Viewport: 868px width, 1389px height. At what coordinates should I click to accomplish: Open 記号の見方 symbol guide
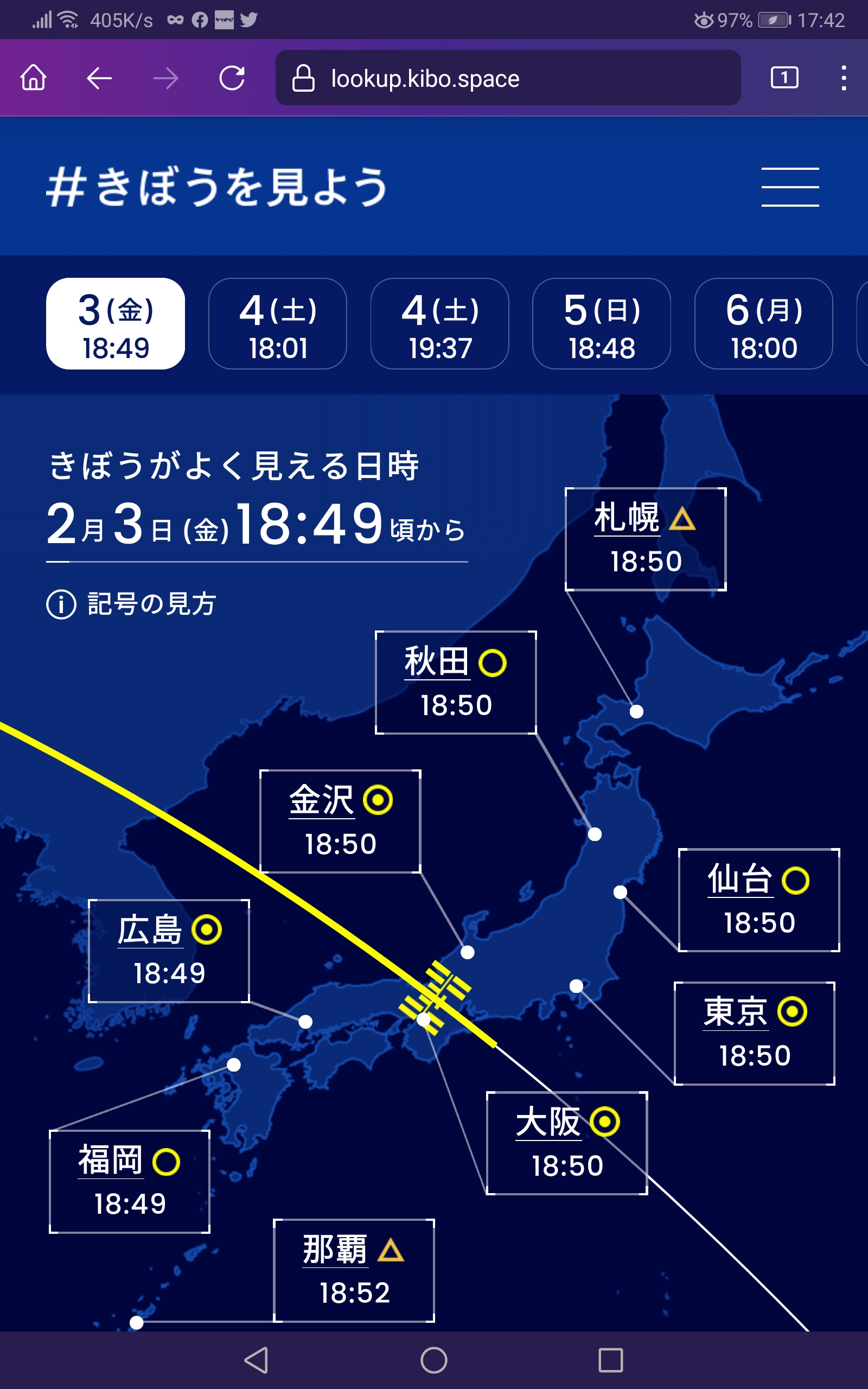pyautogui.click(x=131, y=604)
